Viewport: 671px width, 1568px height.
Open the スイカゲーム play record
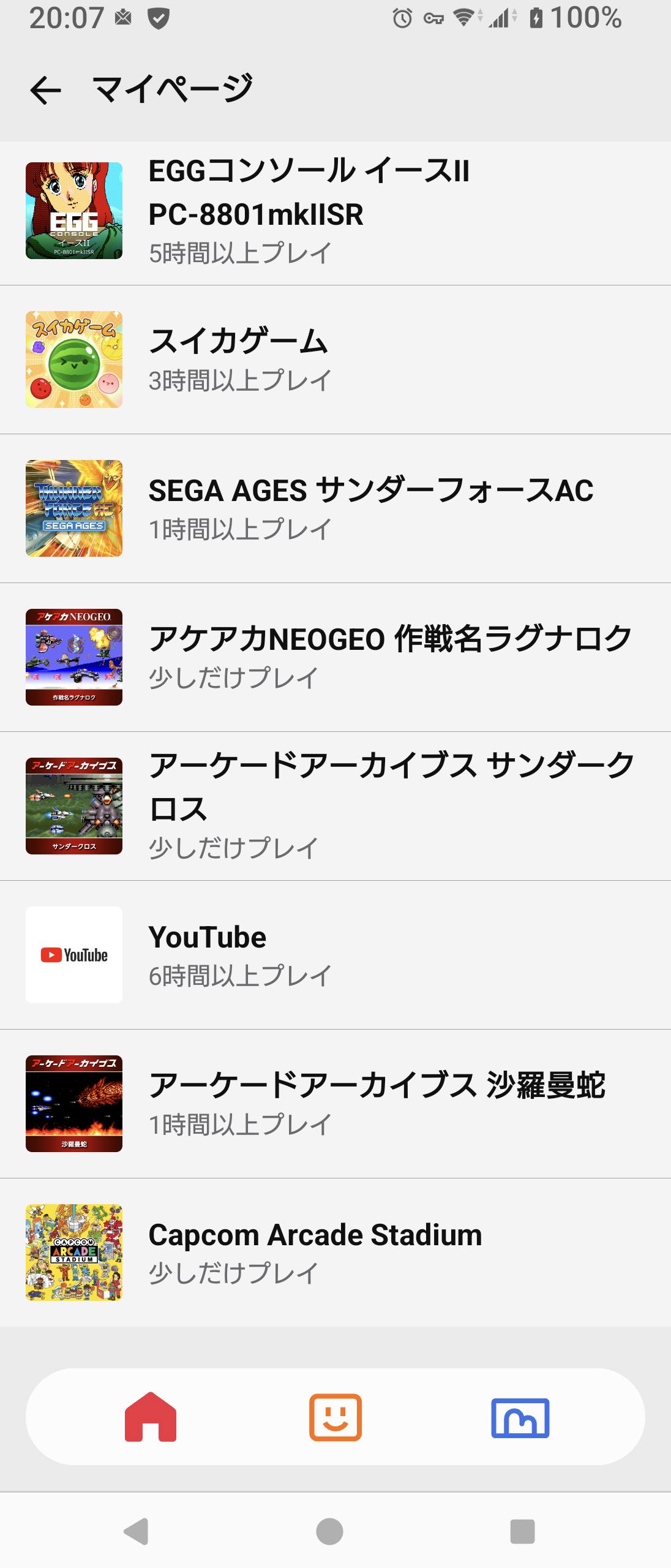(335, 360)
